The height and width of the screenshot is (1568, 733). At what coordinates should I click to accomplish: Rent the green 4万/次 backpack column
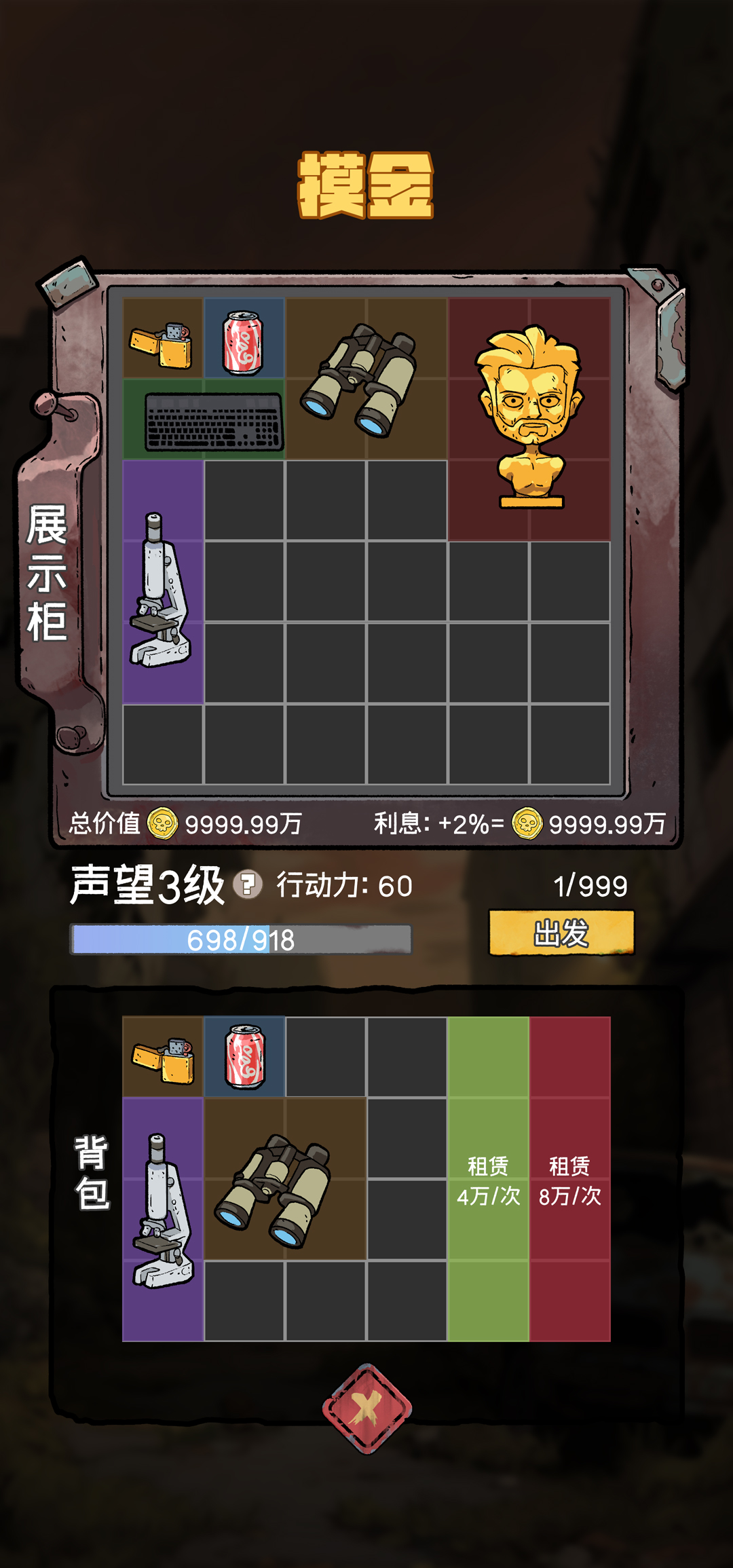pyautogui.click(x=488, y=1179)
